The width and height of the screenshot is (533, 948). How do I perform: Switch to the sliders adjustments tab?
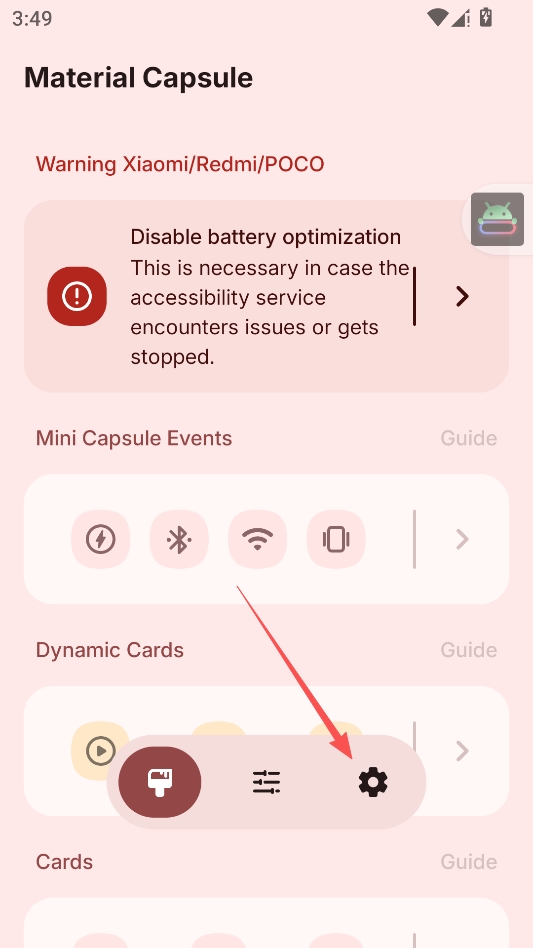pos(266,782)
